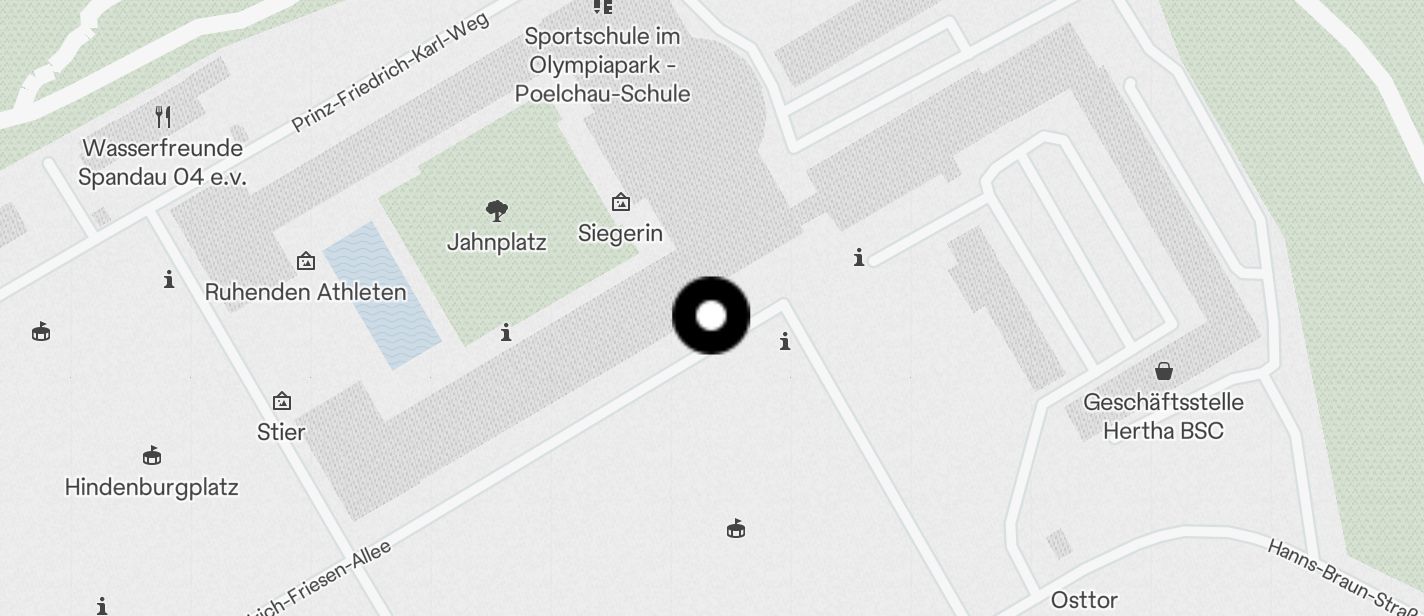Tap the Stier artwork marker

[282, 402]
